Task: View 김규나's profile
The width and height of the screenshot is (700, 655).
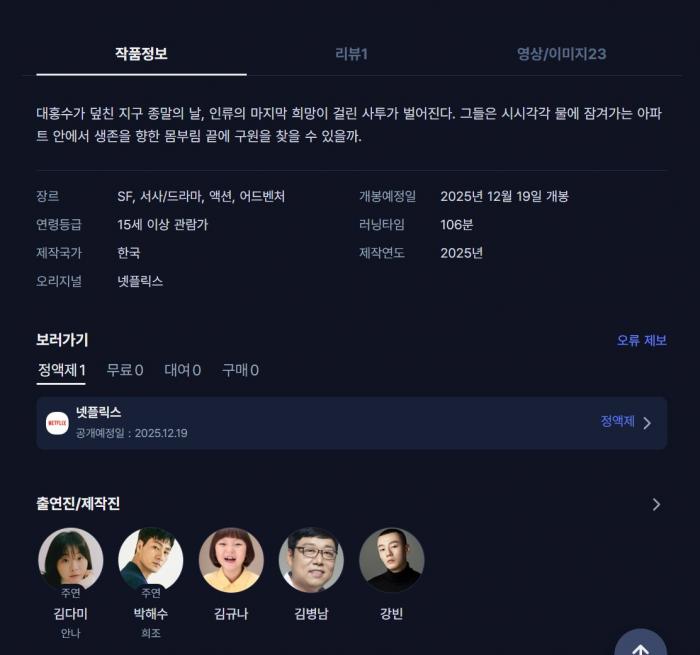Action: click(x=231, y=560)
